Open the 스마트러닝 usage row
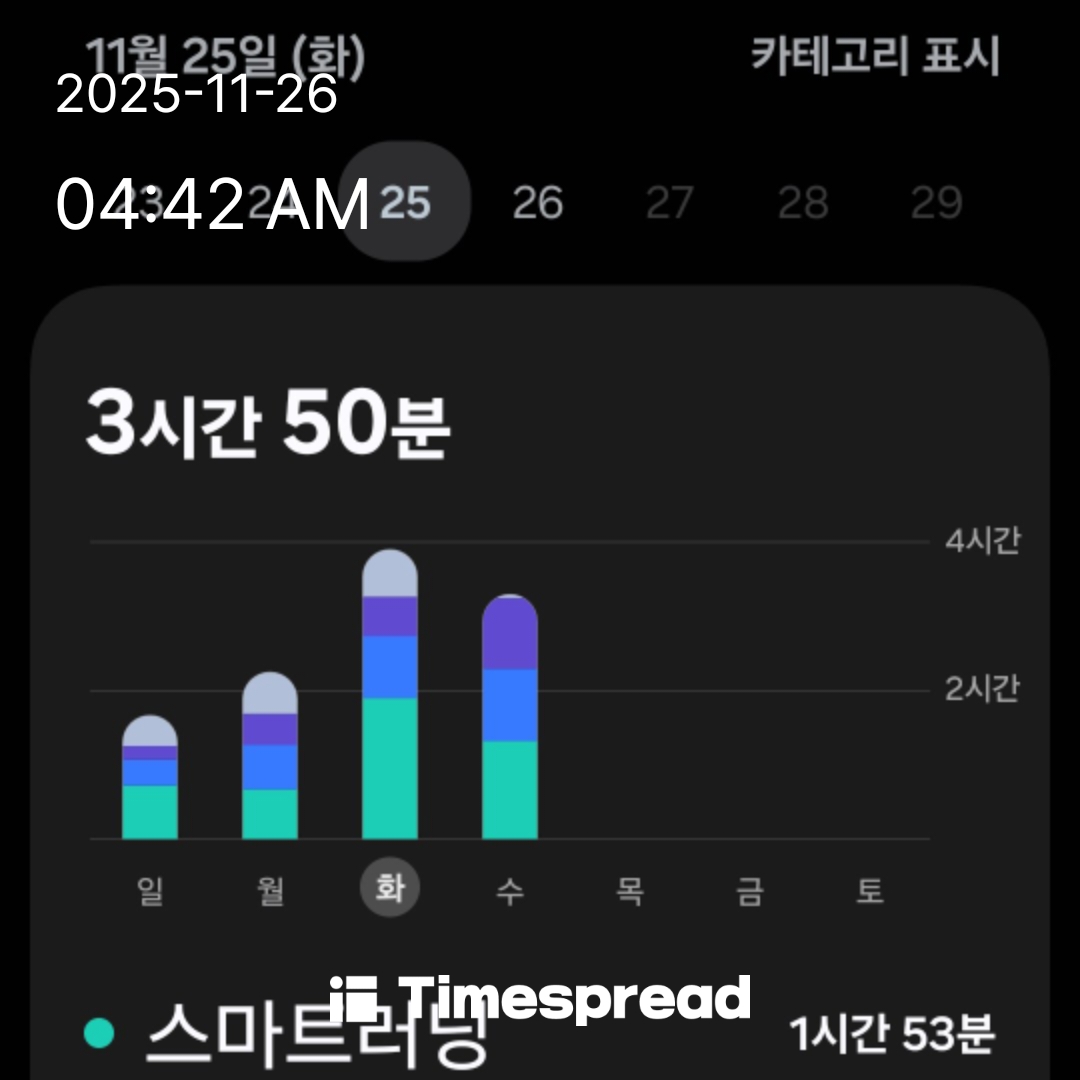 coord(540,1033)
